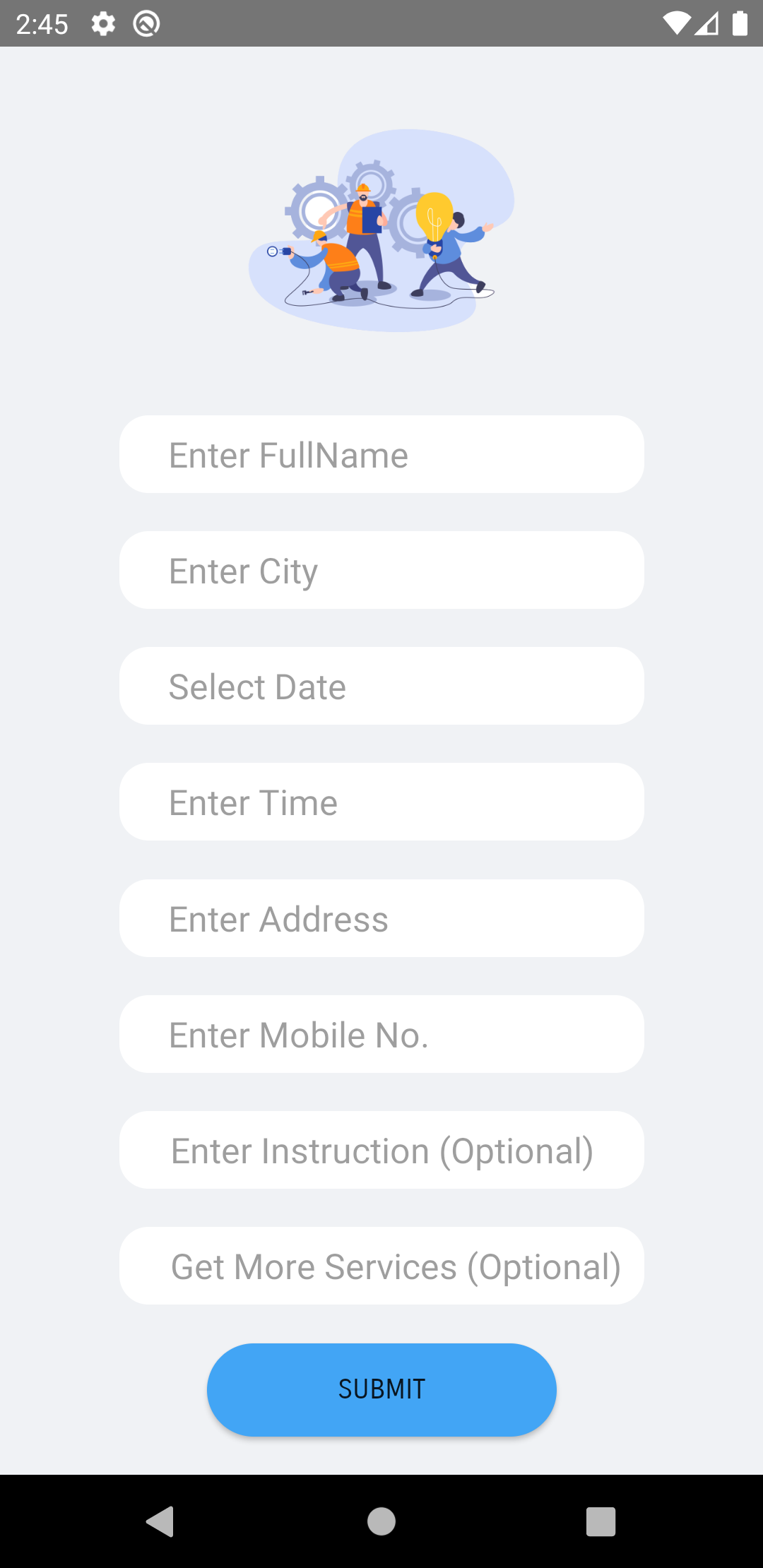The width and height of the screenshot is (763, 1568).
Task: Tap the Enter Instruction (Optional) field
Action: coord(381,1150)
